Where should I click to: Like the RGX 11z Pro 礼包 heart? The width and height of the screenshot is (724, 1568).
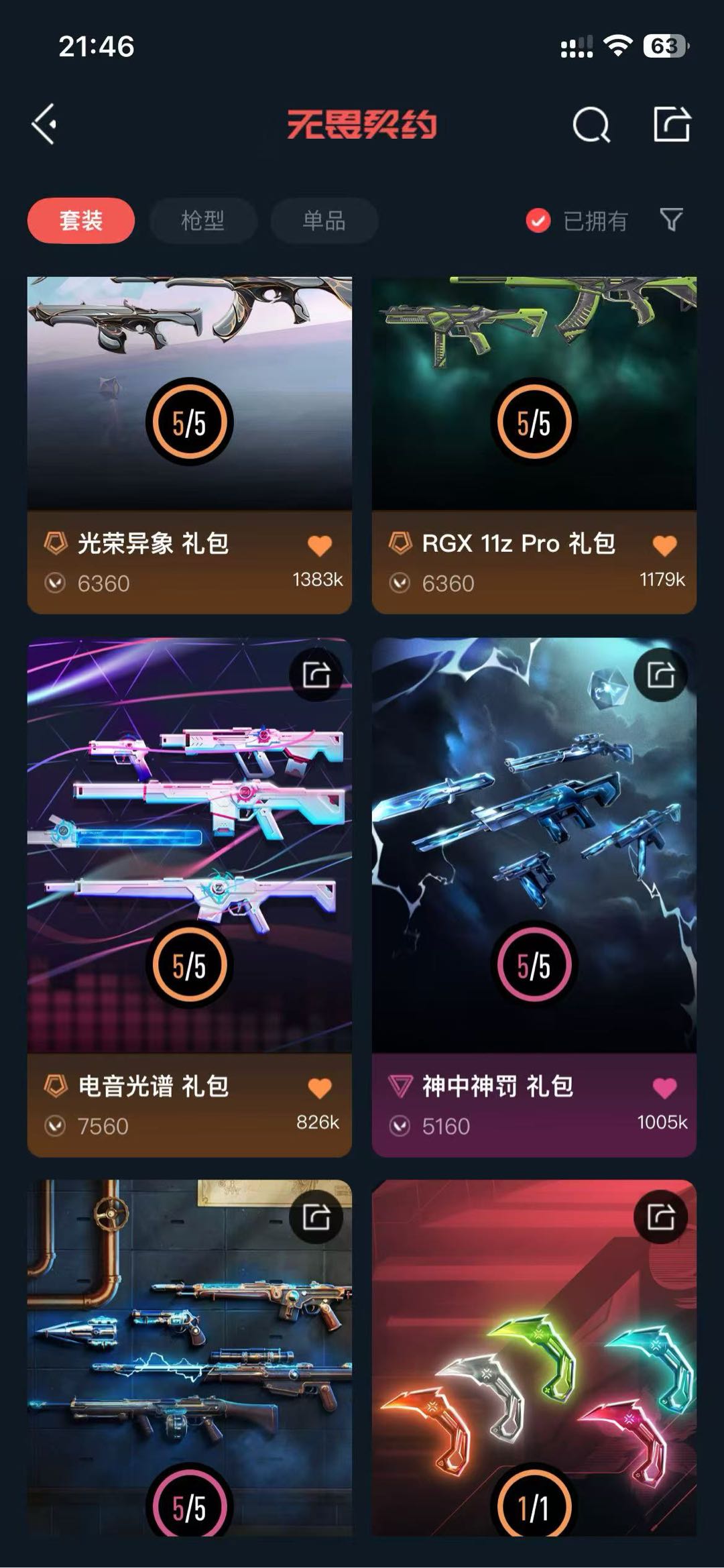(x=664, y=546)
